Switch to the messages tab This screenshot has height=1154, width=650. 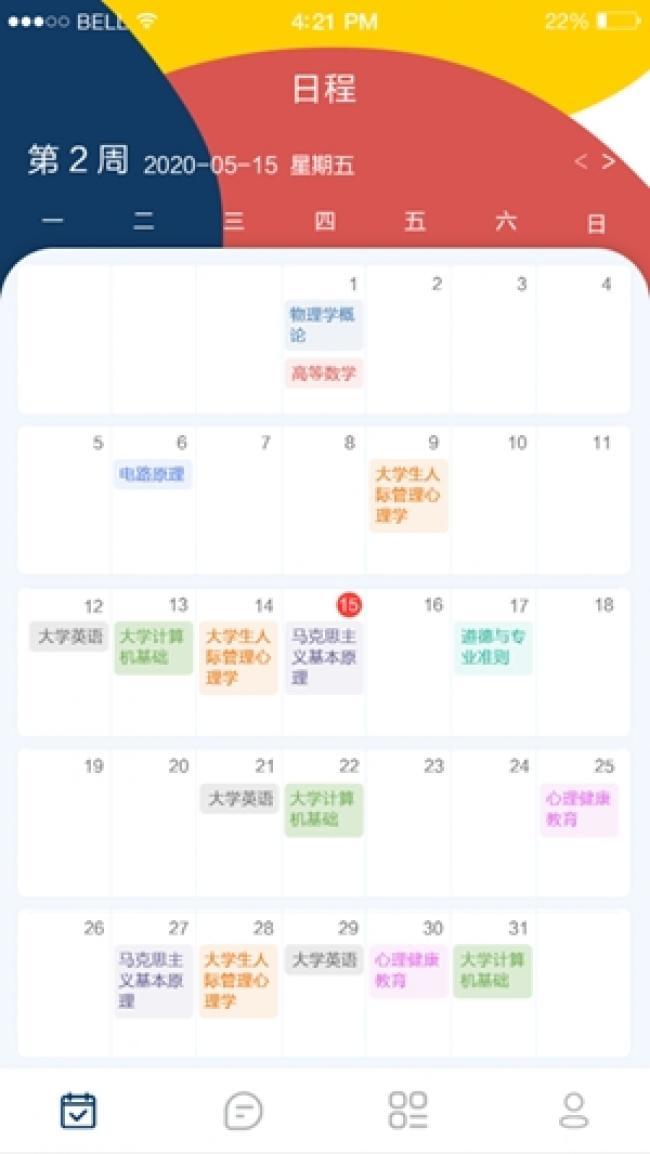point(243,1110)
